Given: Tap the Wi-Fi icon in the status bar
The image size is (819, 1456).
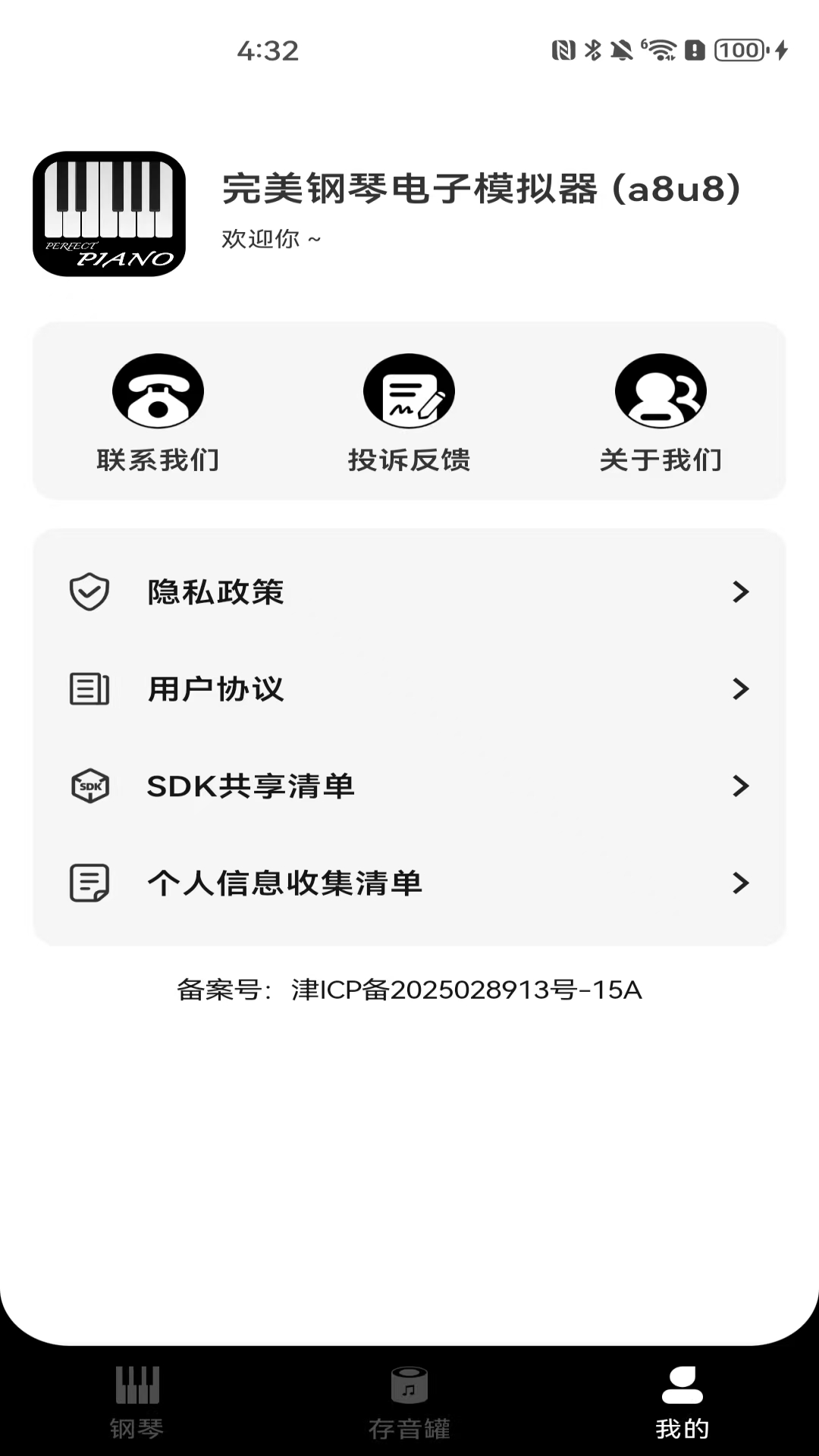Looking at the screenshot, I should (x=659, y=50).
